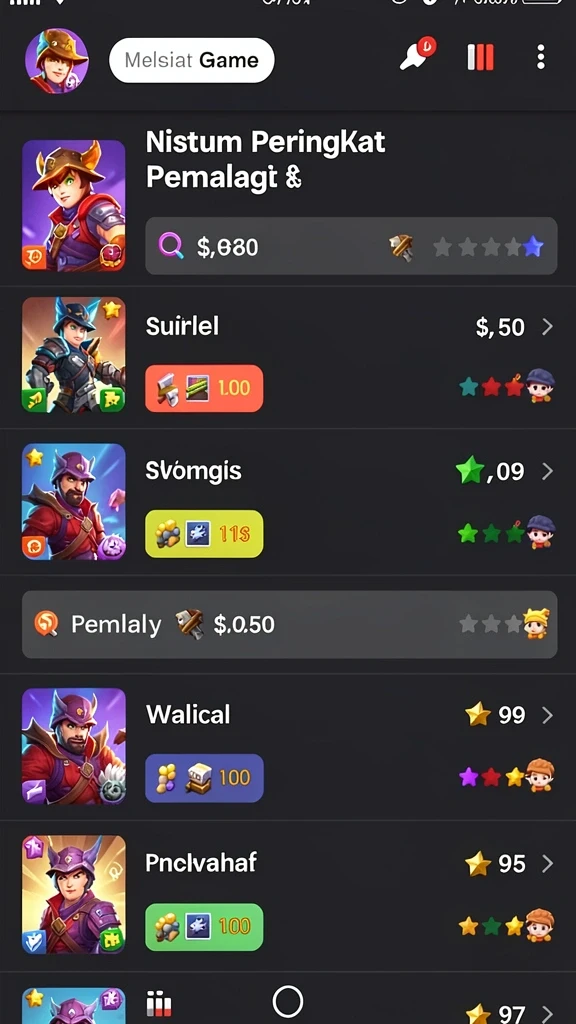Tap the search field showing $,0830

(351, 246)
